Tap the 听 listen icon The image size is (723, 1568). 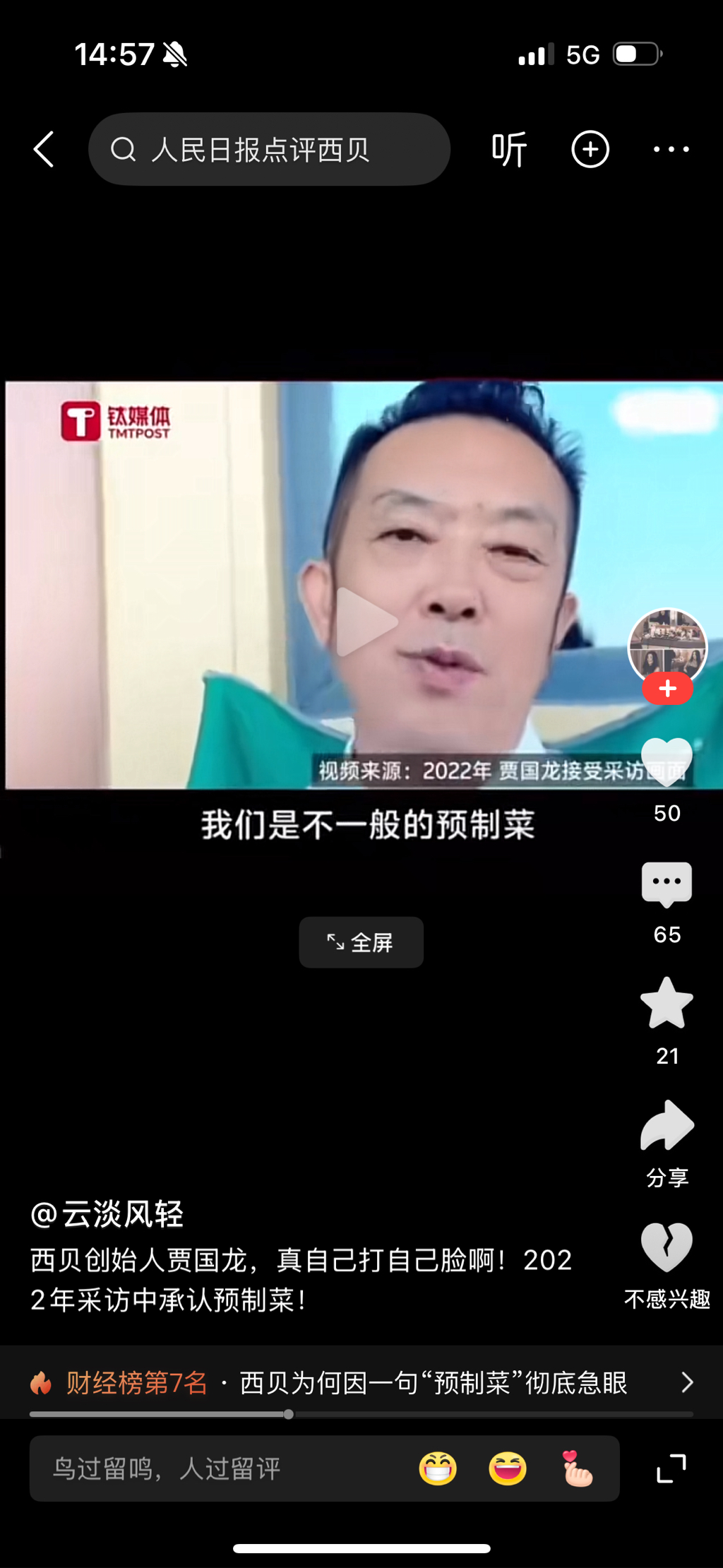point(509,149)
